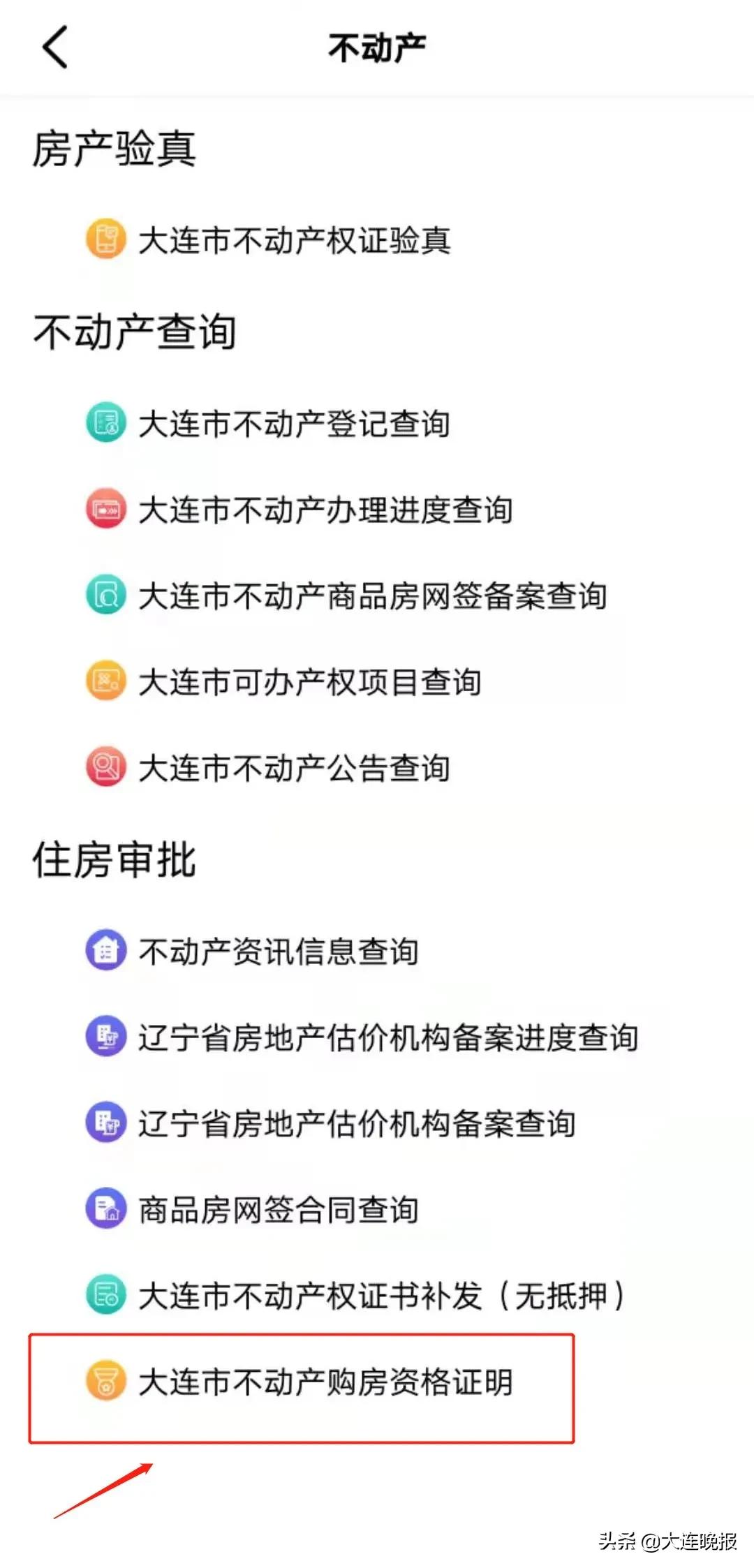Tap the teal icon for 大连市不动产权证书补发
754x1568 pixels.
pyautogui.click(x=105, y=1296)
